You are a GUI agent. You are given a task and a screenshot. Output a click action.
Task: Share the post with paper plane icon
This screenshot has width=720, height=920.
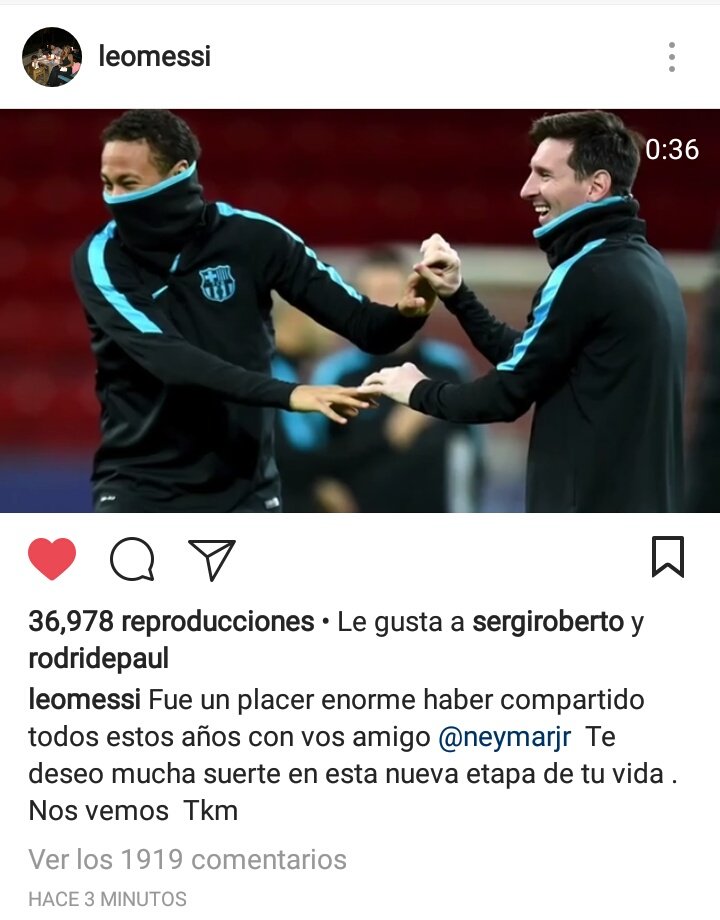tap(212, 559)
